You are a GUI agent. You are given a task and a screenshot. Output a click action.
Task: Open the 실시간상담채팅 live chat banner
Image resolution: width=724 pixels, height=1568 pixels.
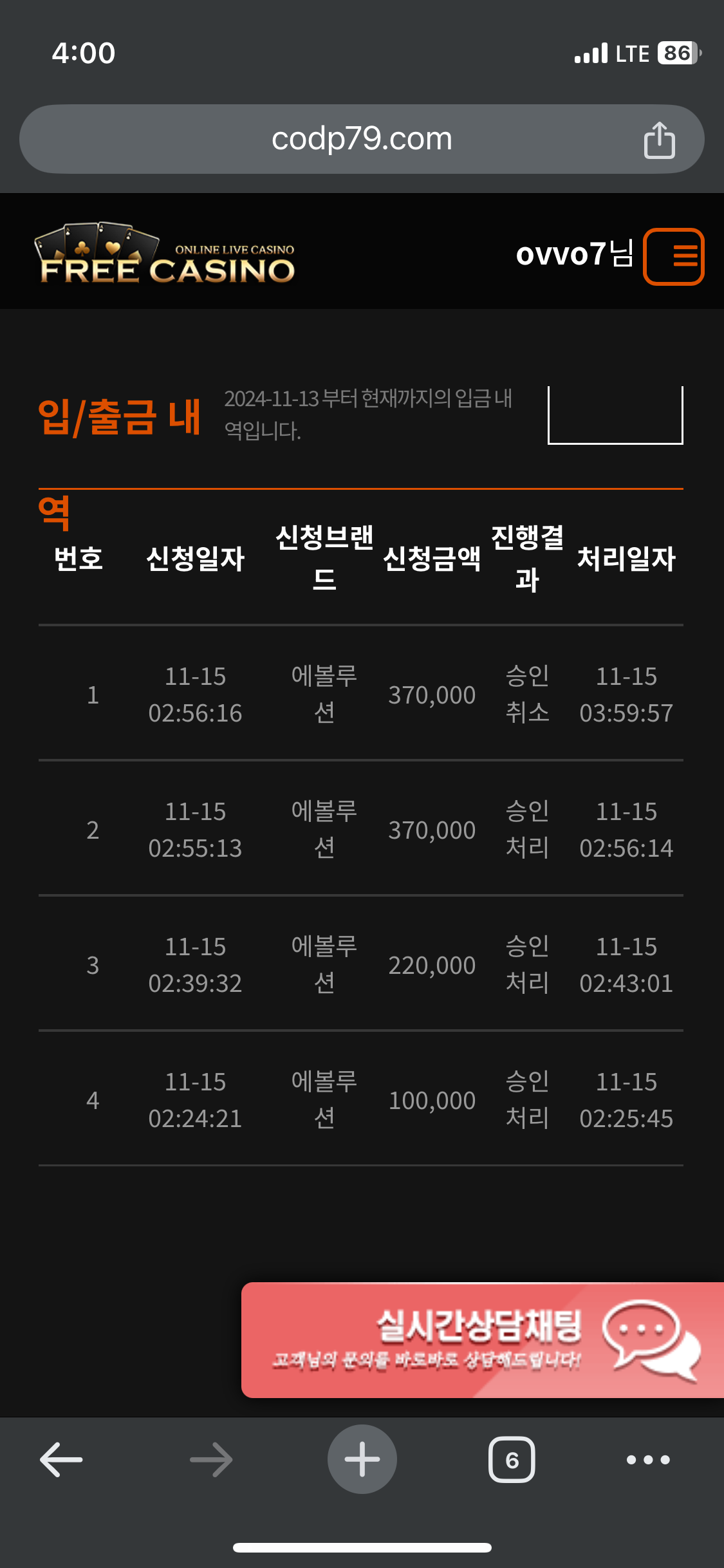pyautogui.click(x=483, y=1339)
